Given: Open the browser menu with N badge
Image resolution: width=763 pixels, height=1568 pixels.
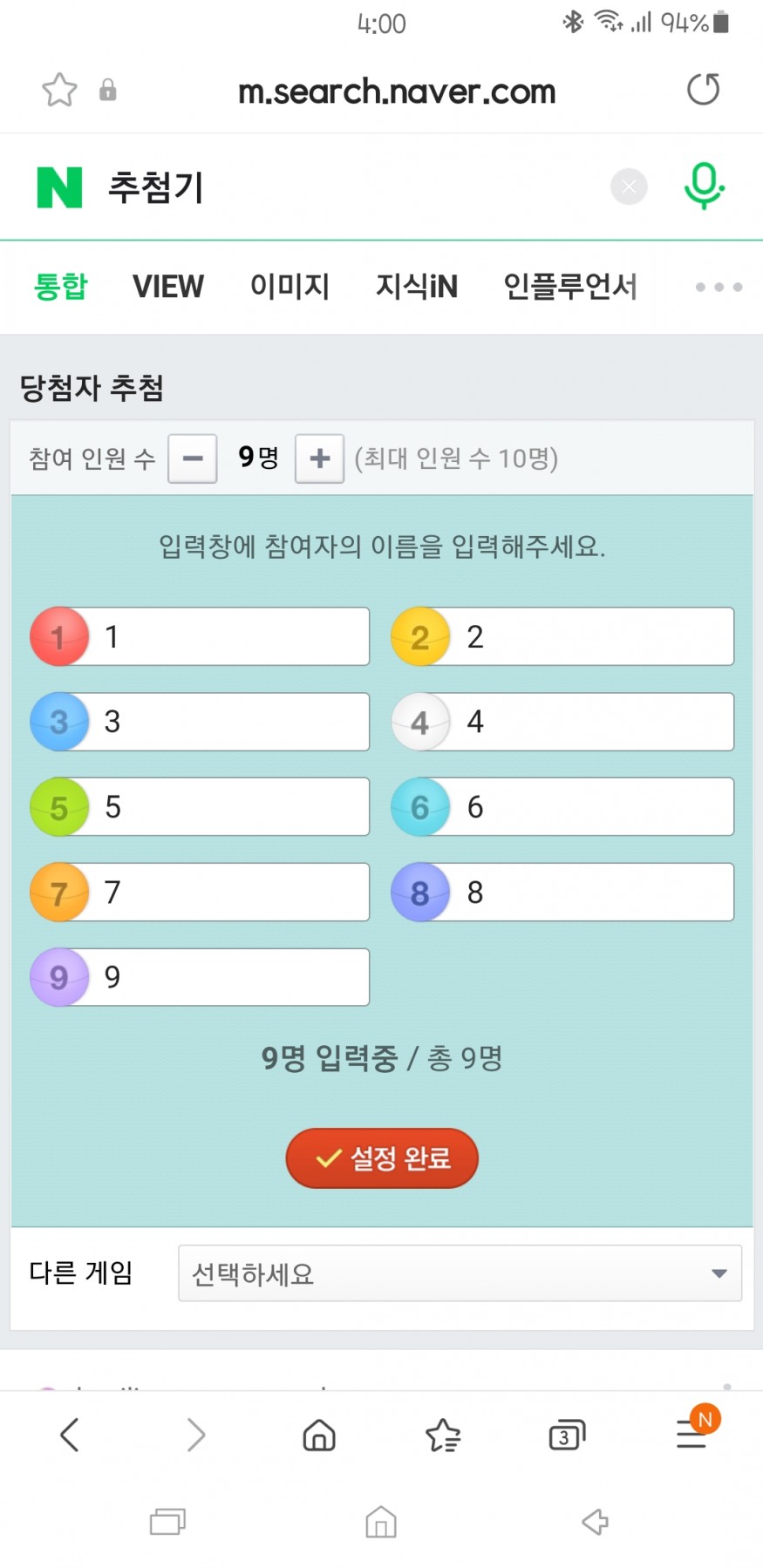Looking at the screenshot, I should [692, 1434].
